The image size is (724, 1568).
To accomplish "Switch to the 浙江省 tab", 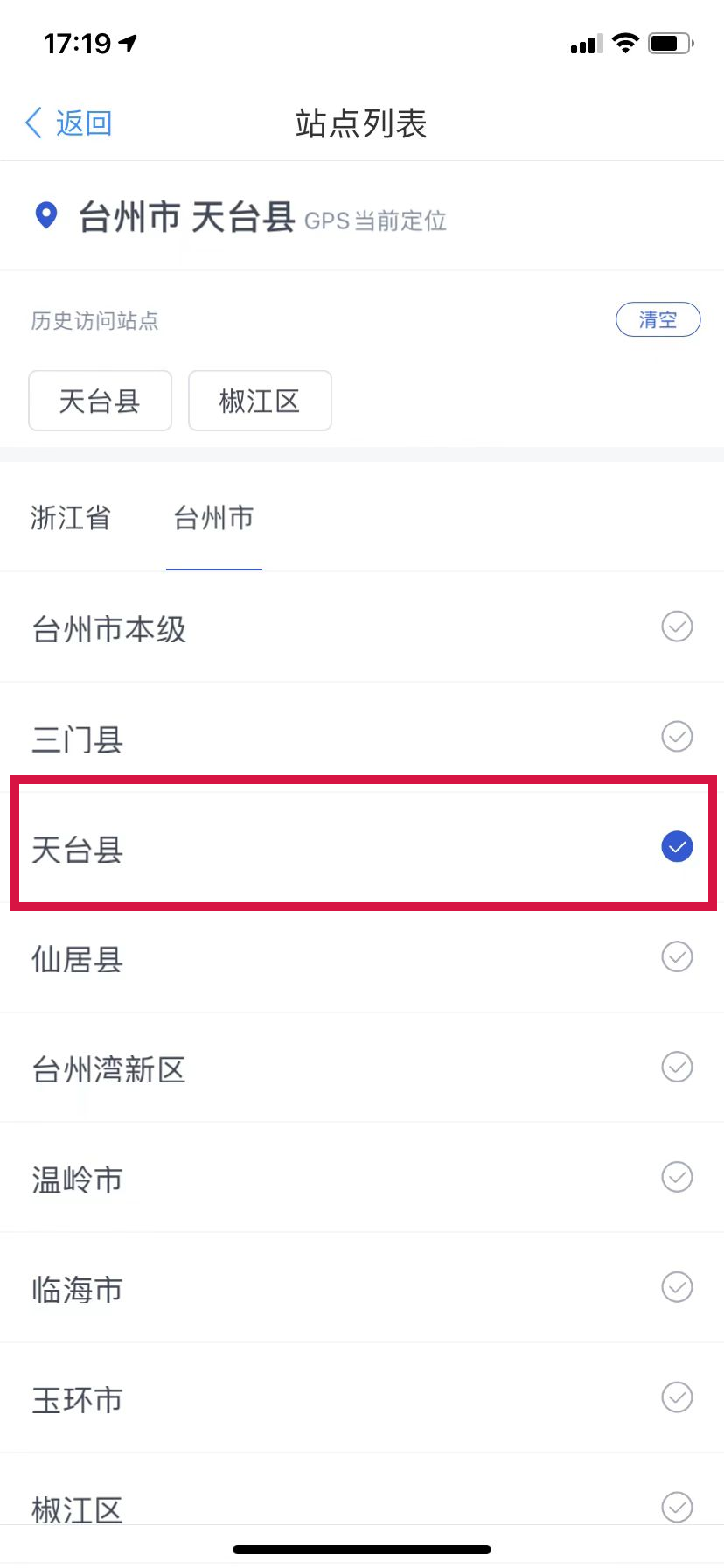I will point(71,518).
